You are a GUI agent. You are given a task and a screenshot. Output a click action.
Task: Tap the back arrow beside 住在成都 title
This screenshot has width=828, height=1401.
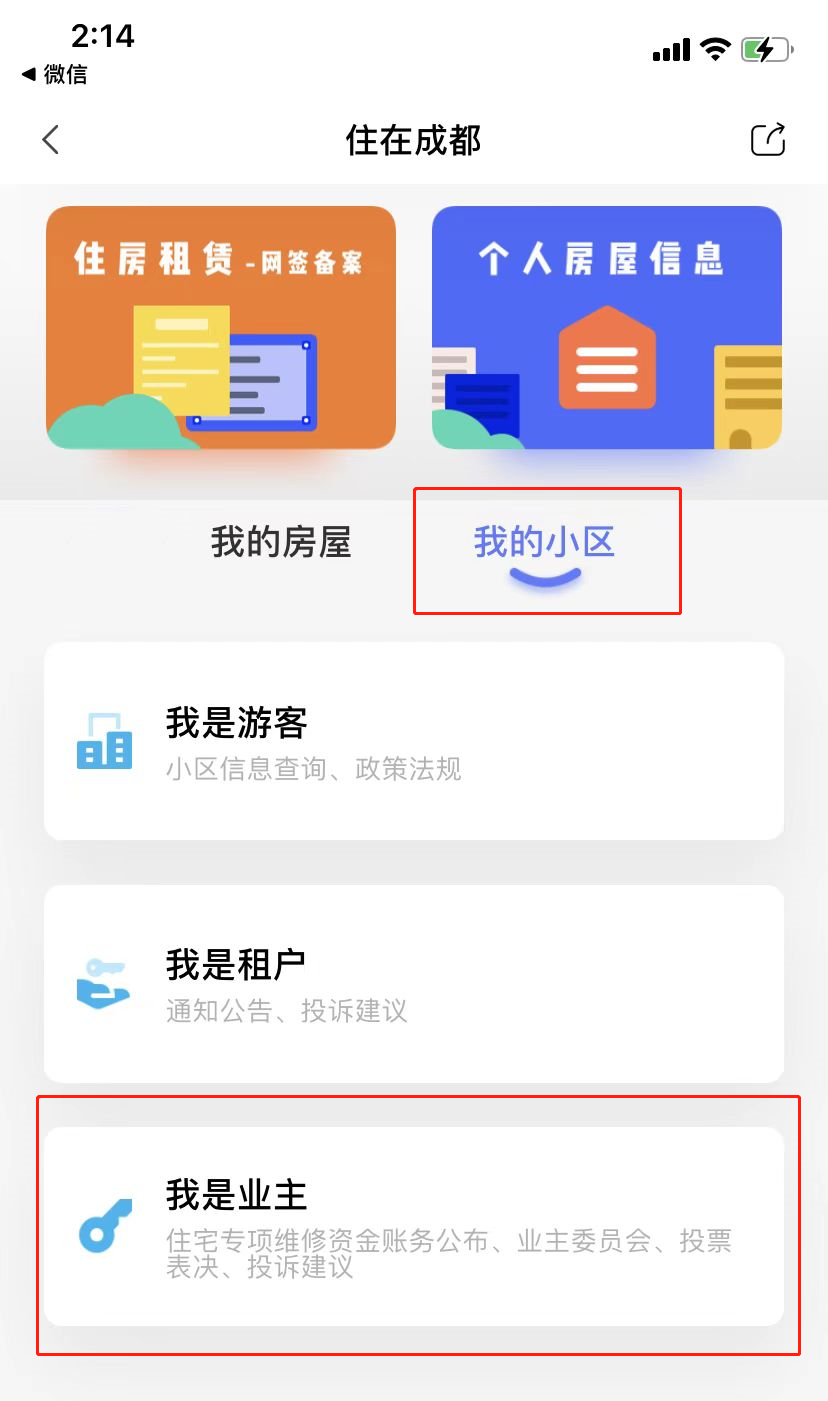(50, 139)
